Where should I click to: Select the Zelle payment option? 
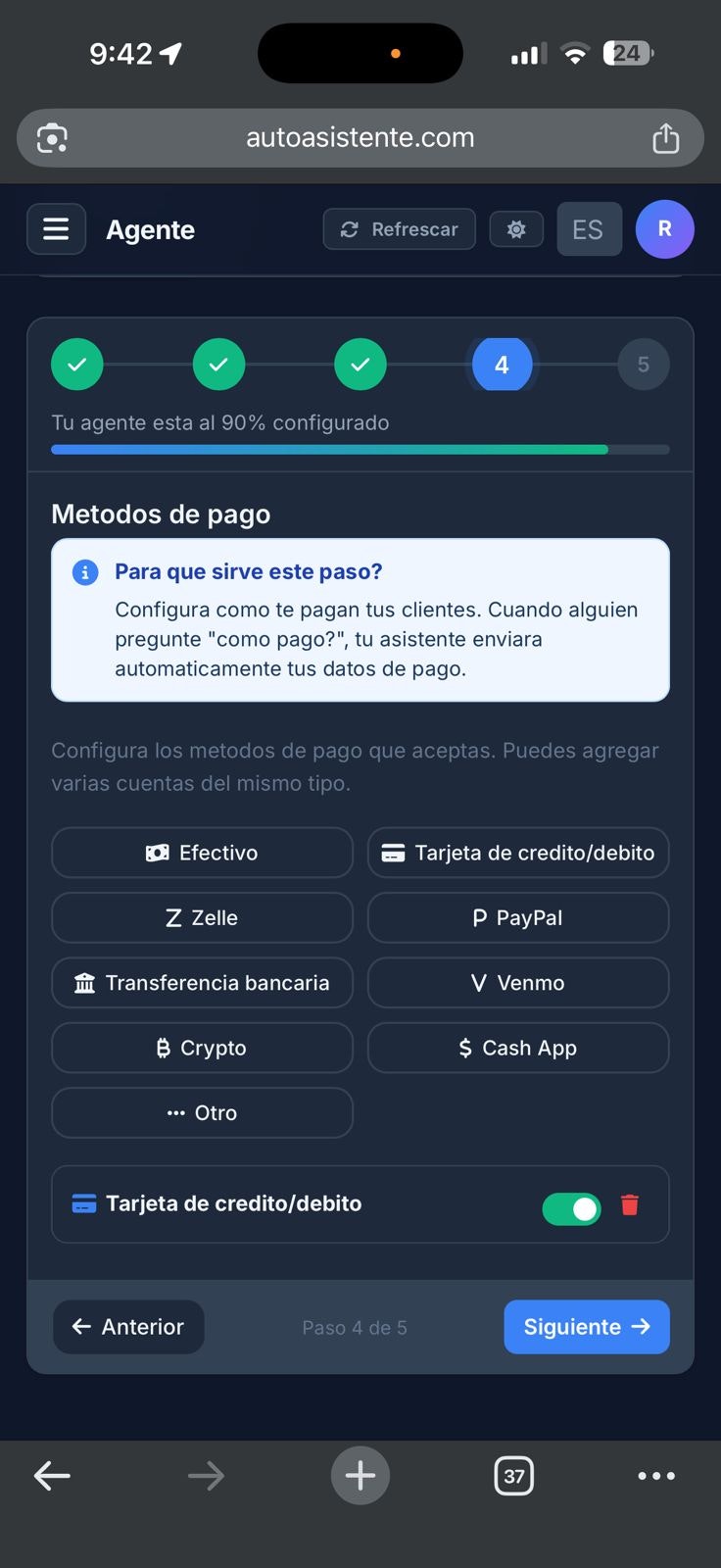(202, 918)
